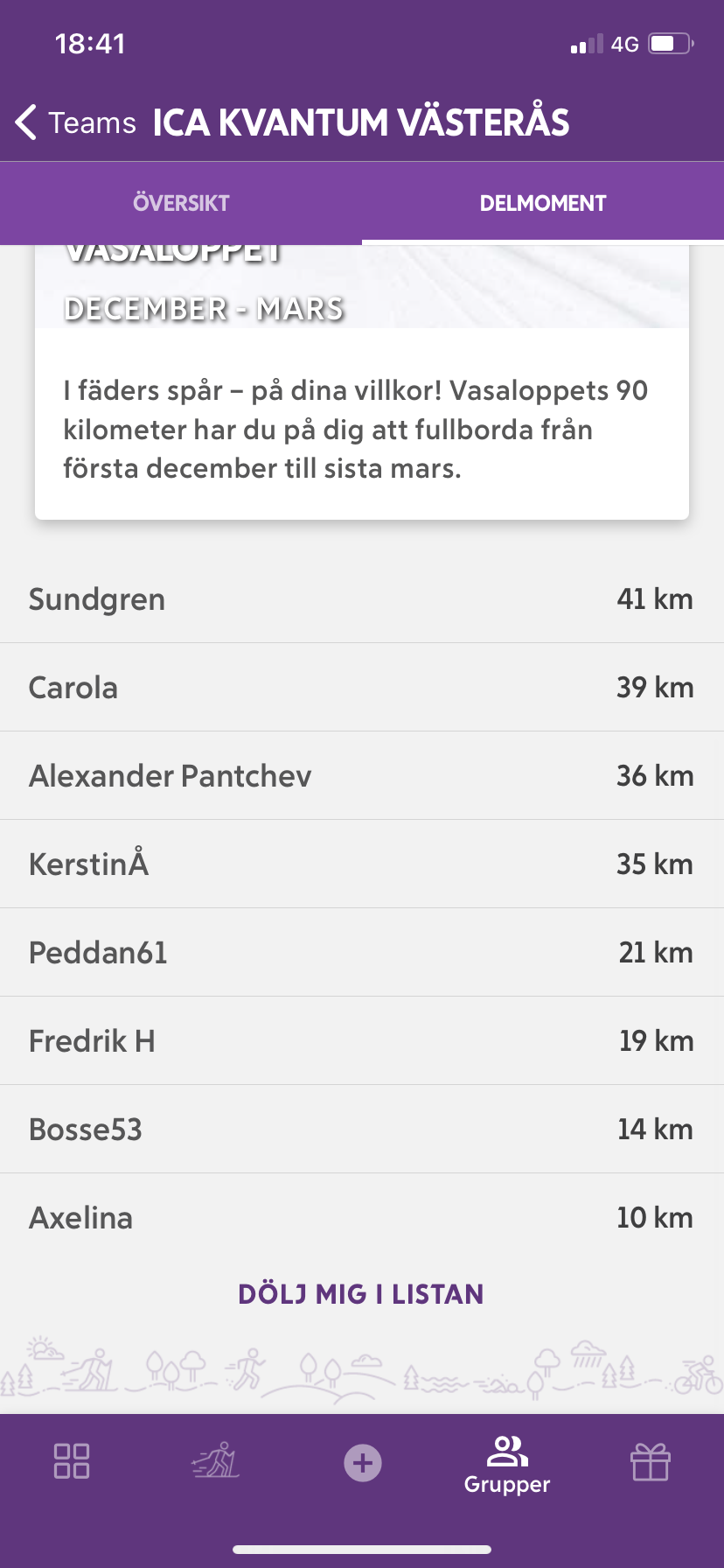Open the Vasaloppet challenge card

click(x=362, y=382)
